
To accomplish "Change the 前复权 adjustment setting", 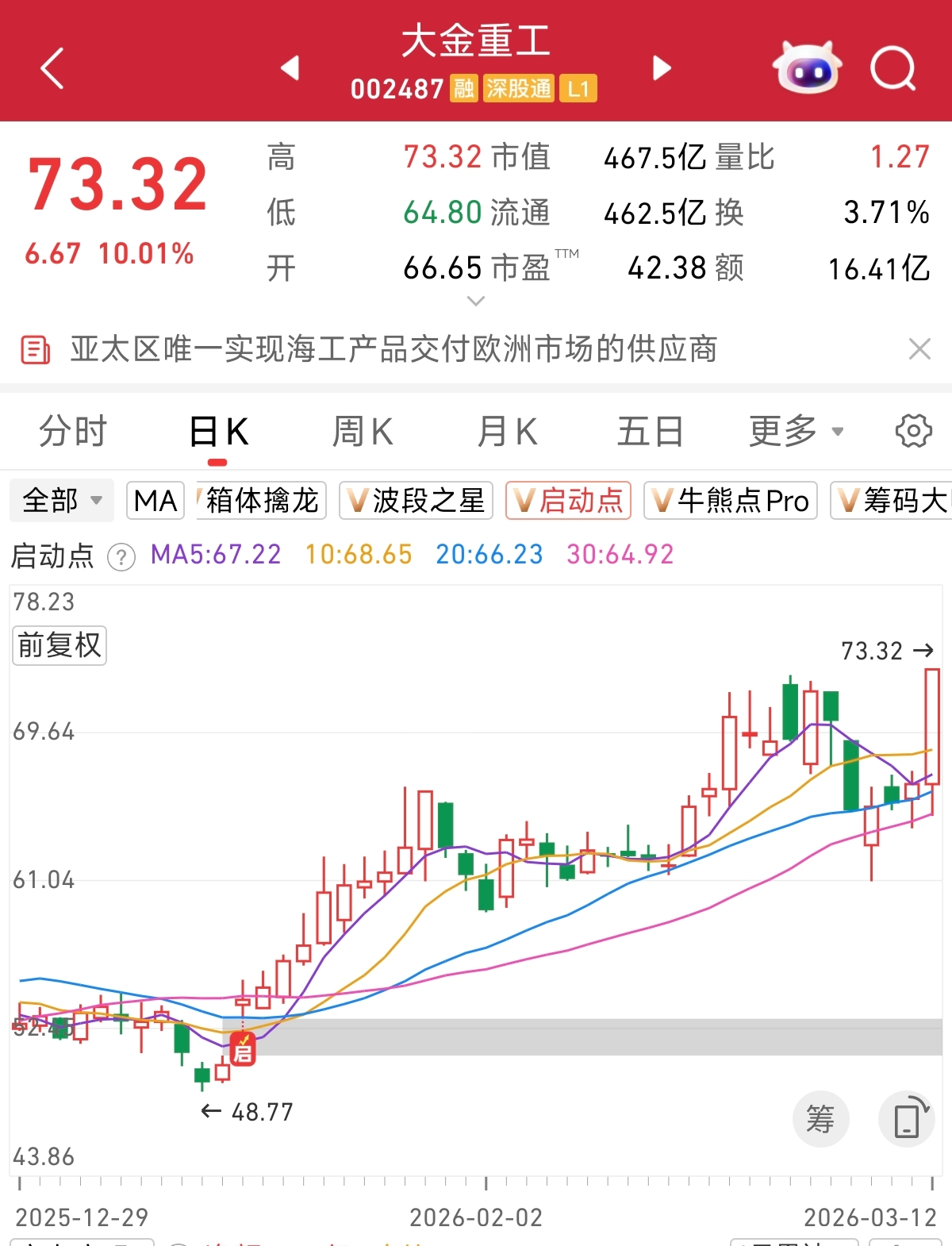I will [x=59, y=645].
